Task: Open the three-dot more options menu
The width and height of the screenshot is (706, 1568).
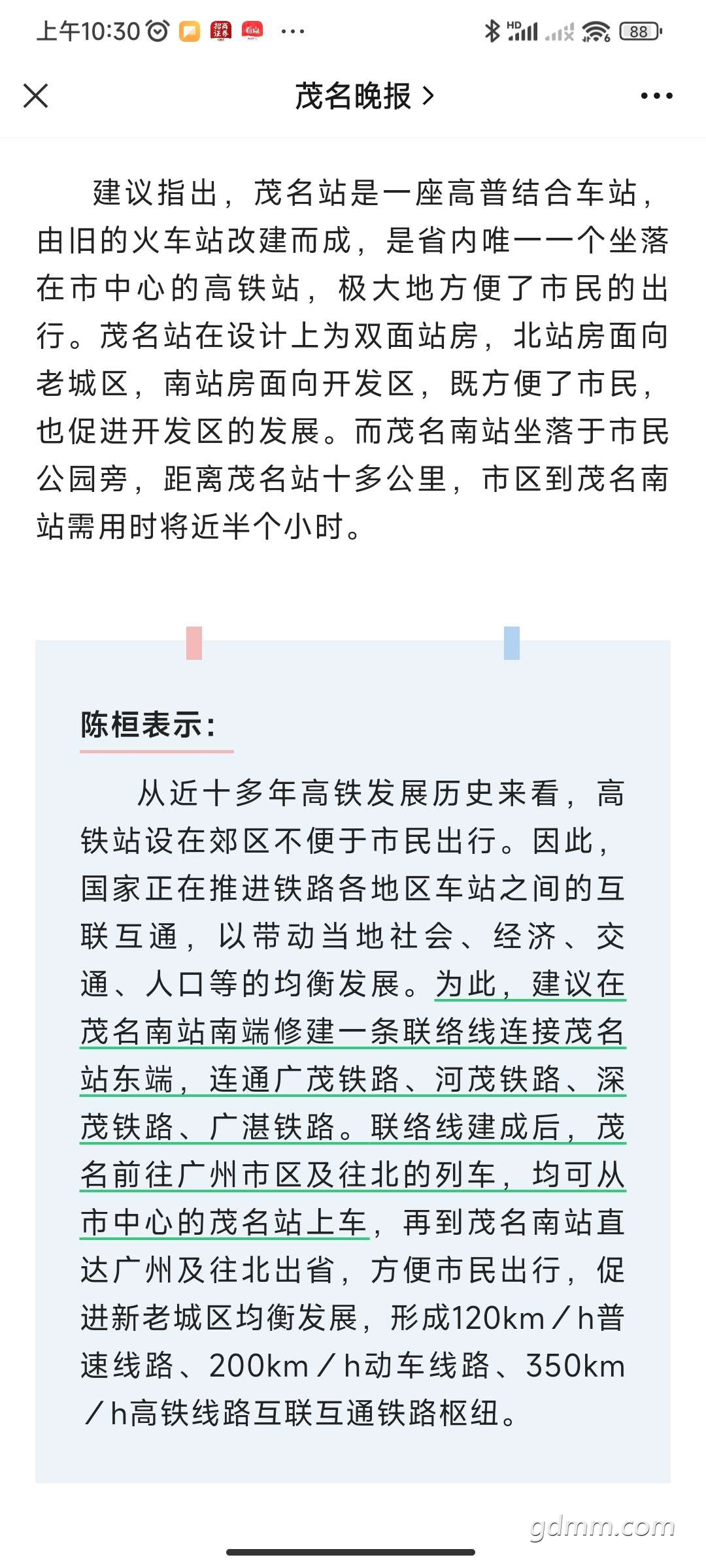Action: [x=656, y=96]
